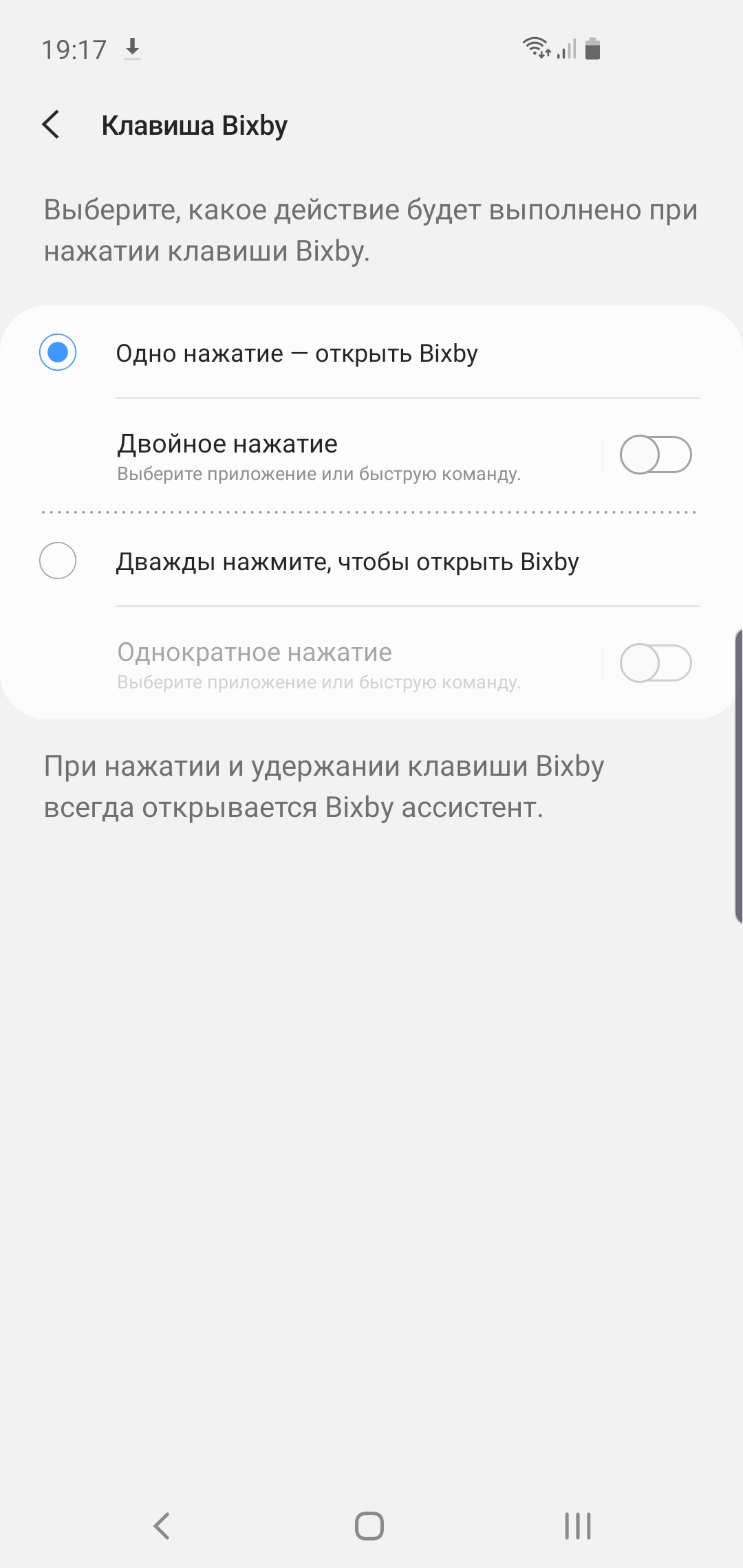Select Дважды нажмите, чтобы открыть Bixby
The height and width of the screenshot is (1568, 743).
pos(58,561)
